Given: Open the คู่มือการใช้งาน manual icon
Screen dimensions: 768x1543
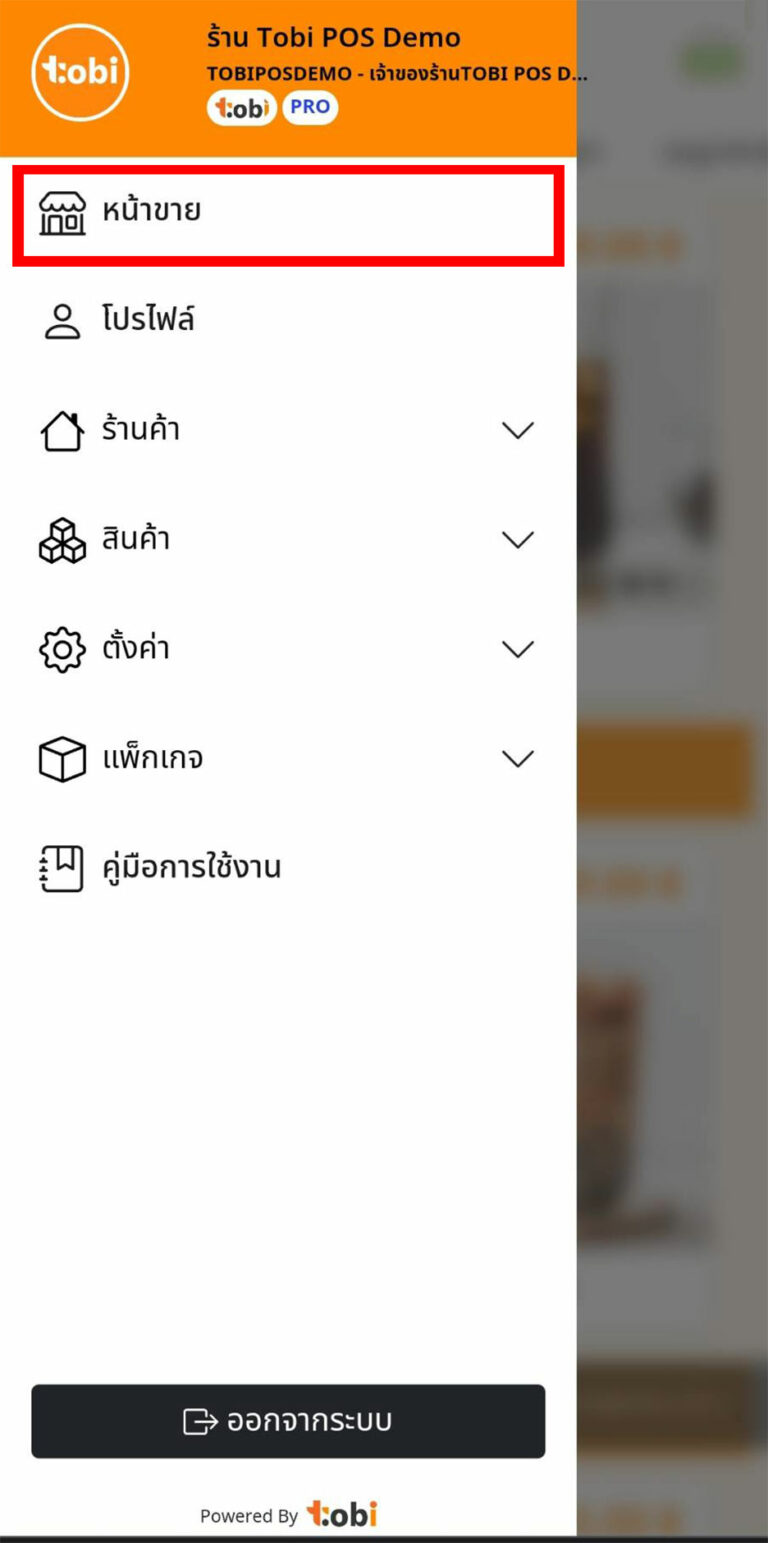Looking at the screenshot, I should pyautogui.click(x=61, y=867).
